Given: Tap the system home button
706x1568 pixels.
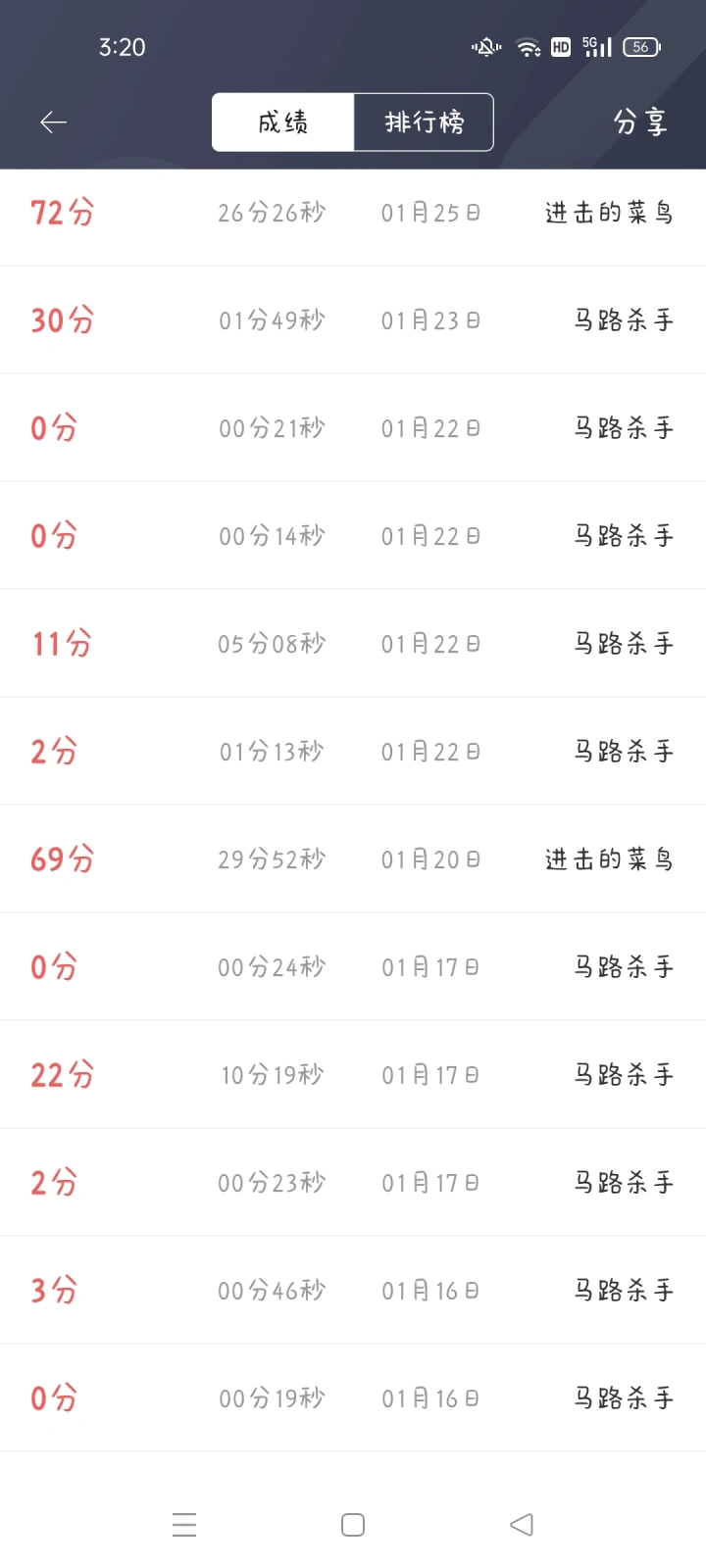Looking at the screenshot, I should (x=353, y=1525).
